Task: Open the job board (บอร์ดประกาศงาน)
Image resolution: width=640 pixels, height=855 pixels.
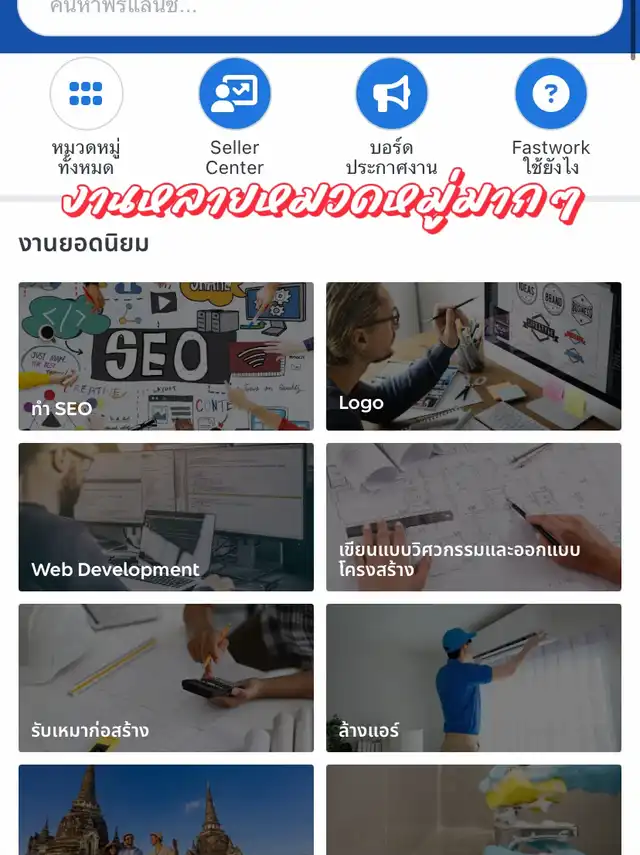Action: 391,116
